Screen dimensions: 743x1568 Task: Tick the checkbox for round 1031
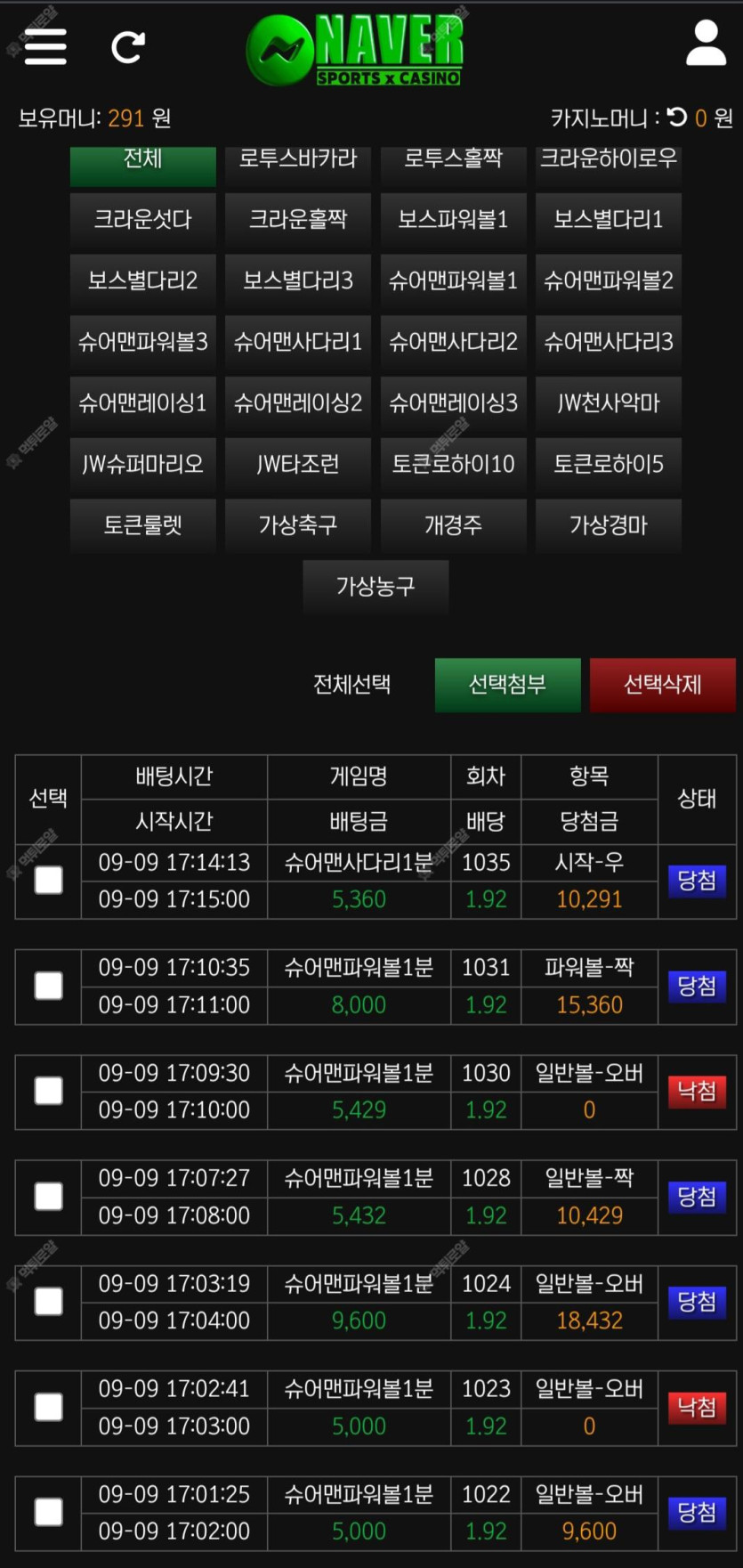coord(48,986)
